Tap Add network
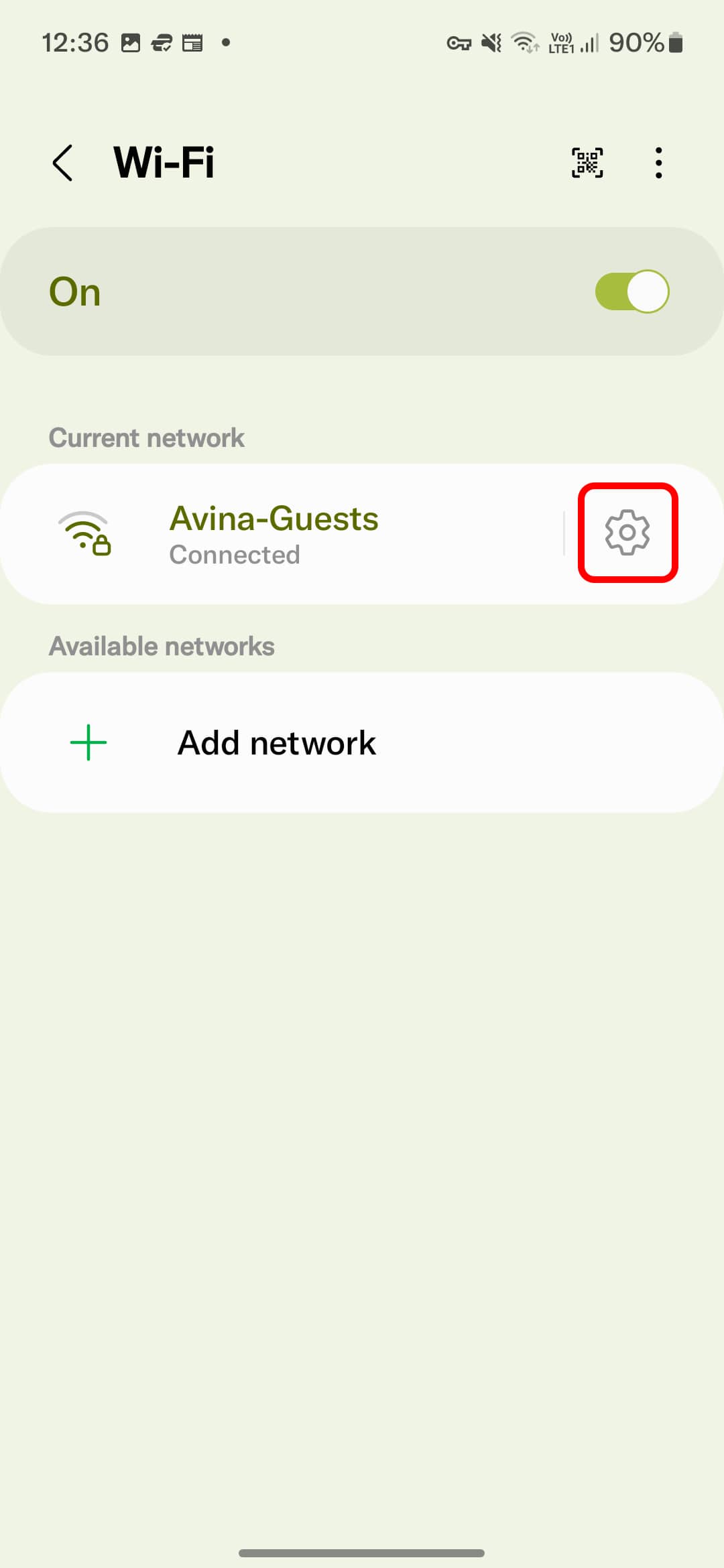 pyautogui.click(x=362, y=742)
